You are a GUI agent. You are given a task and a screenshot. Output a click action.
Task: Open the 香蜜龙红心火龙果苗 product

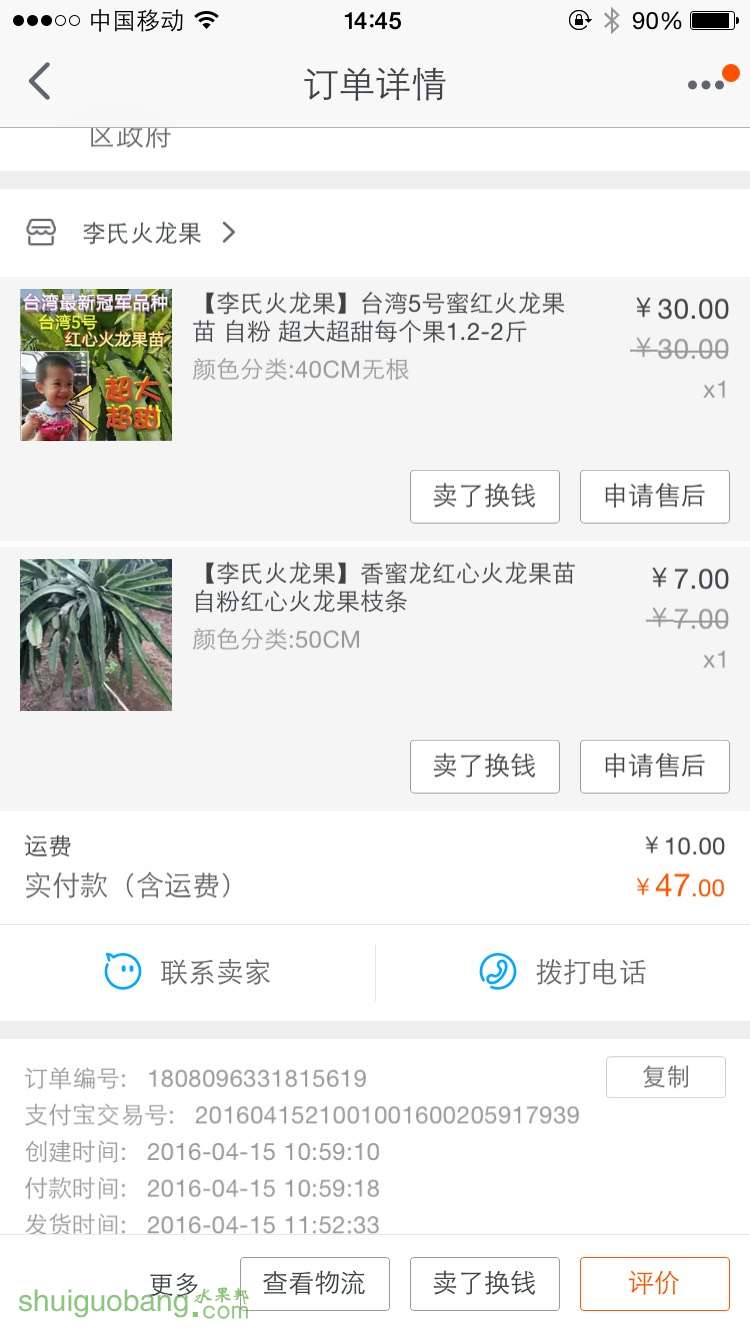point(384,587)
